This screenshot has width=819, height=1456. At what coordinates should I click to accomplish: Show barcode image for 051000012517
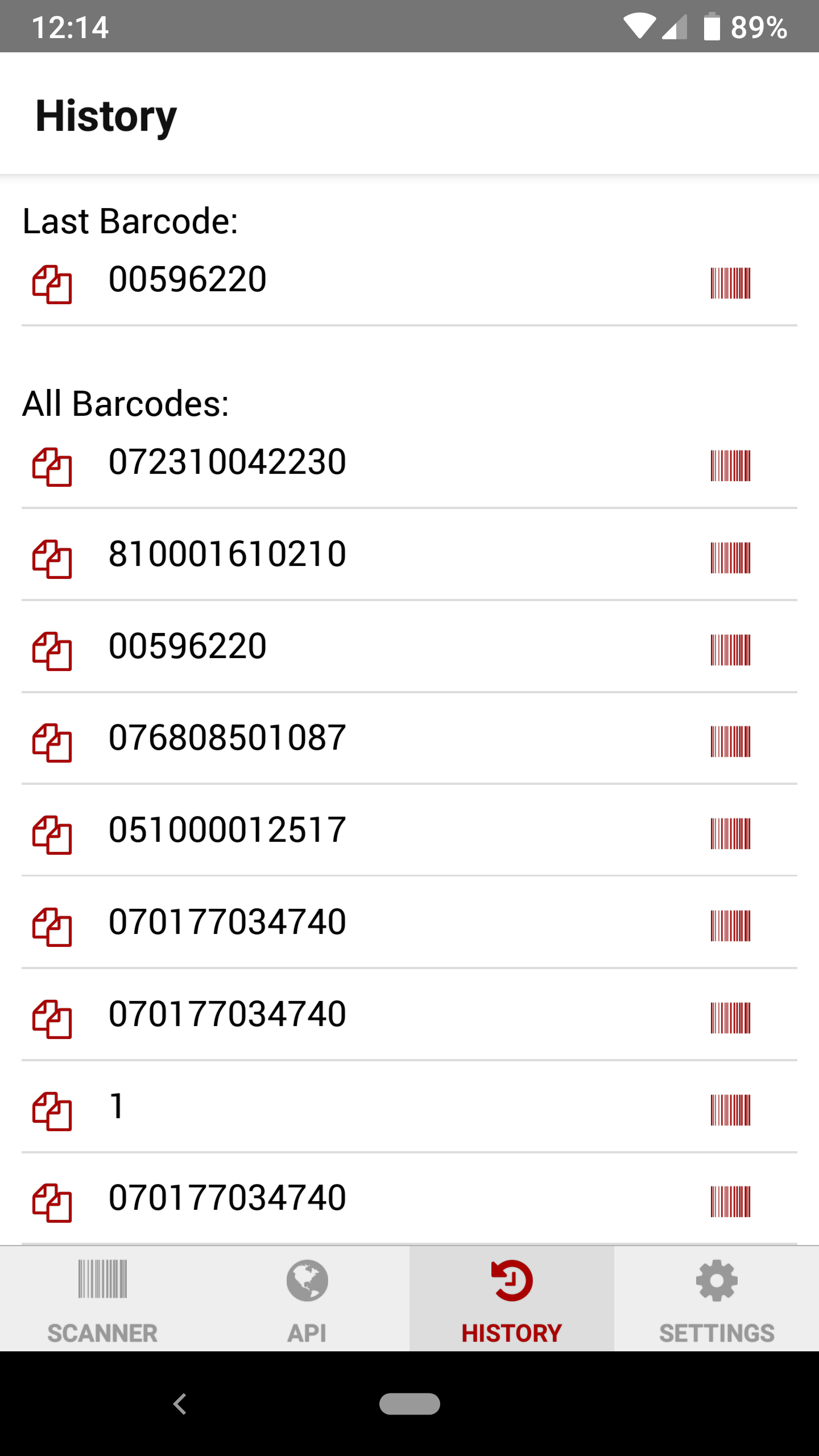[x=730, y=834]
